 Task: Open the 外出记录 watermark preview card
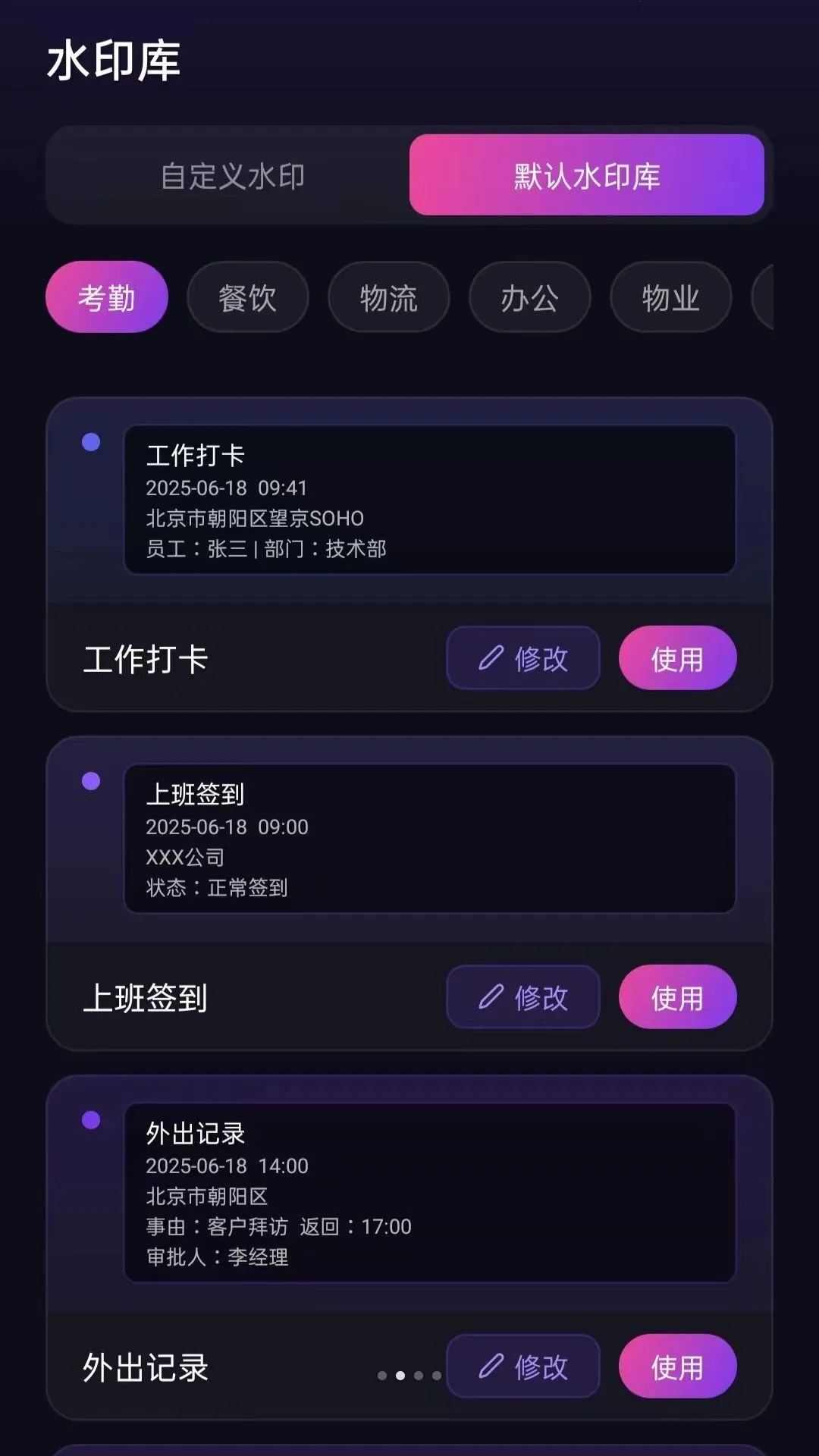430,1193
